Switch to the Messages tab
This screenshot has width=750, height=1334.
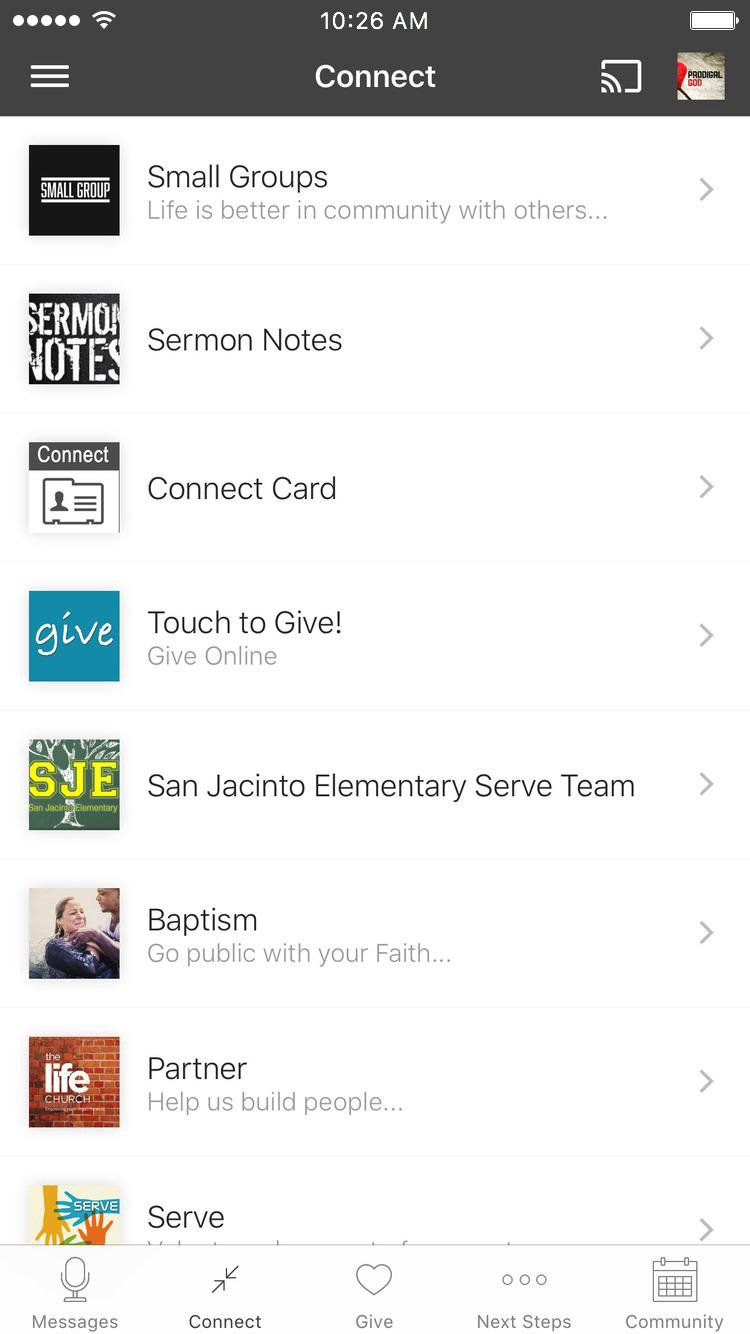[75, 1293]
